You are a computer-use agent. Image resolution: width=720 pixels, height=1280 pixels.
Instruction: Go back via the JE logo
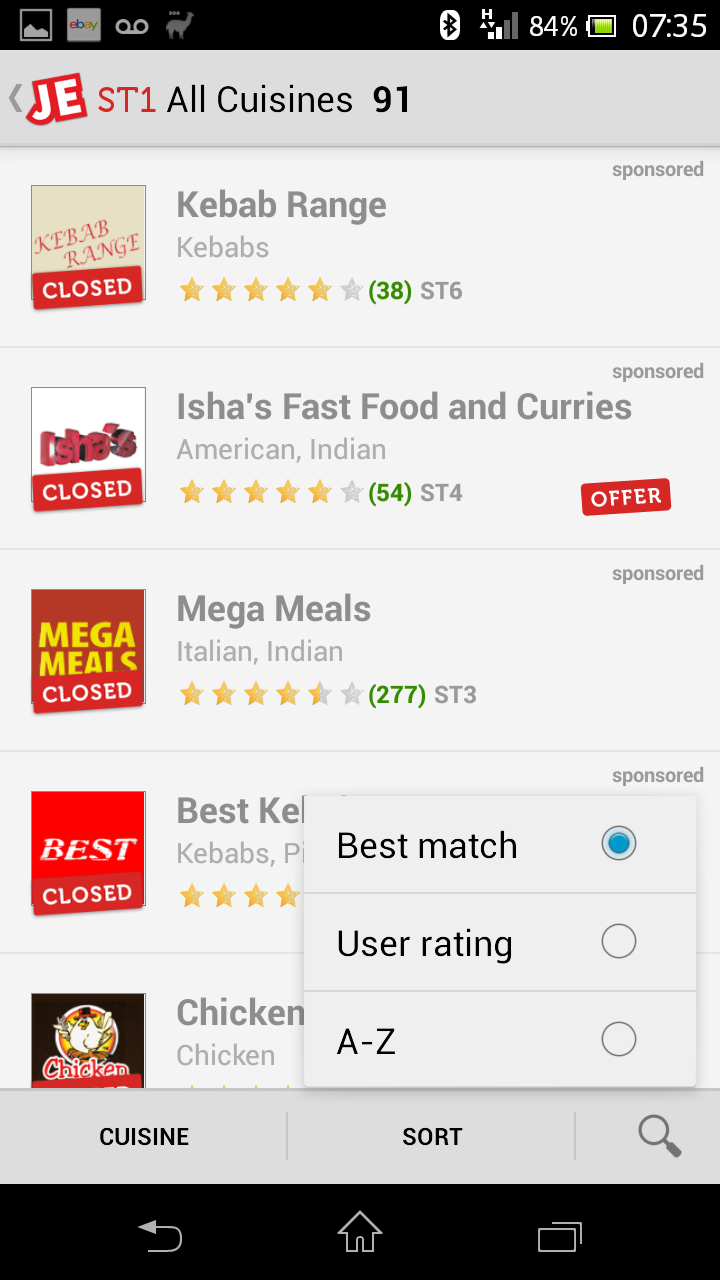(x=50, y=99)
